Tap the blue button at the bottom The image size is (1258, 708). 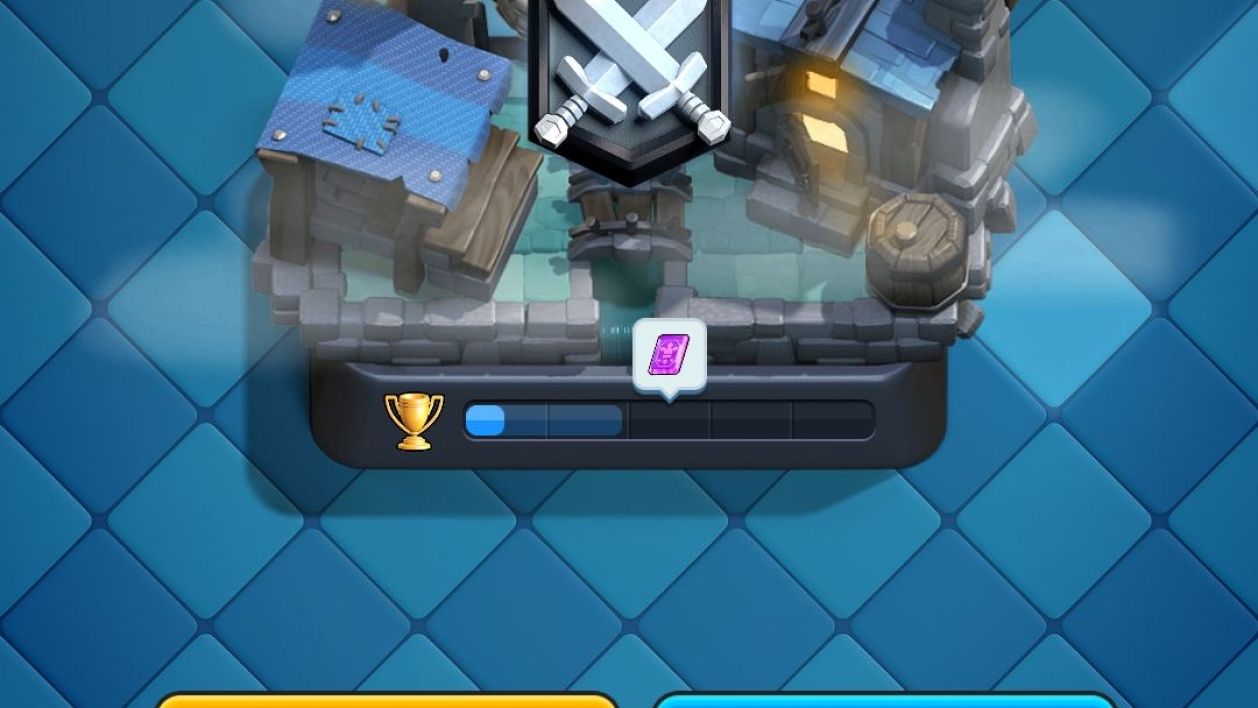pyautogui.click(x=884, y=700)
